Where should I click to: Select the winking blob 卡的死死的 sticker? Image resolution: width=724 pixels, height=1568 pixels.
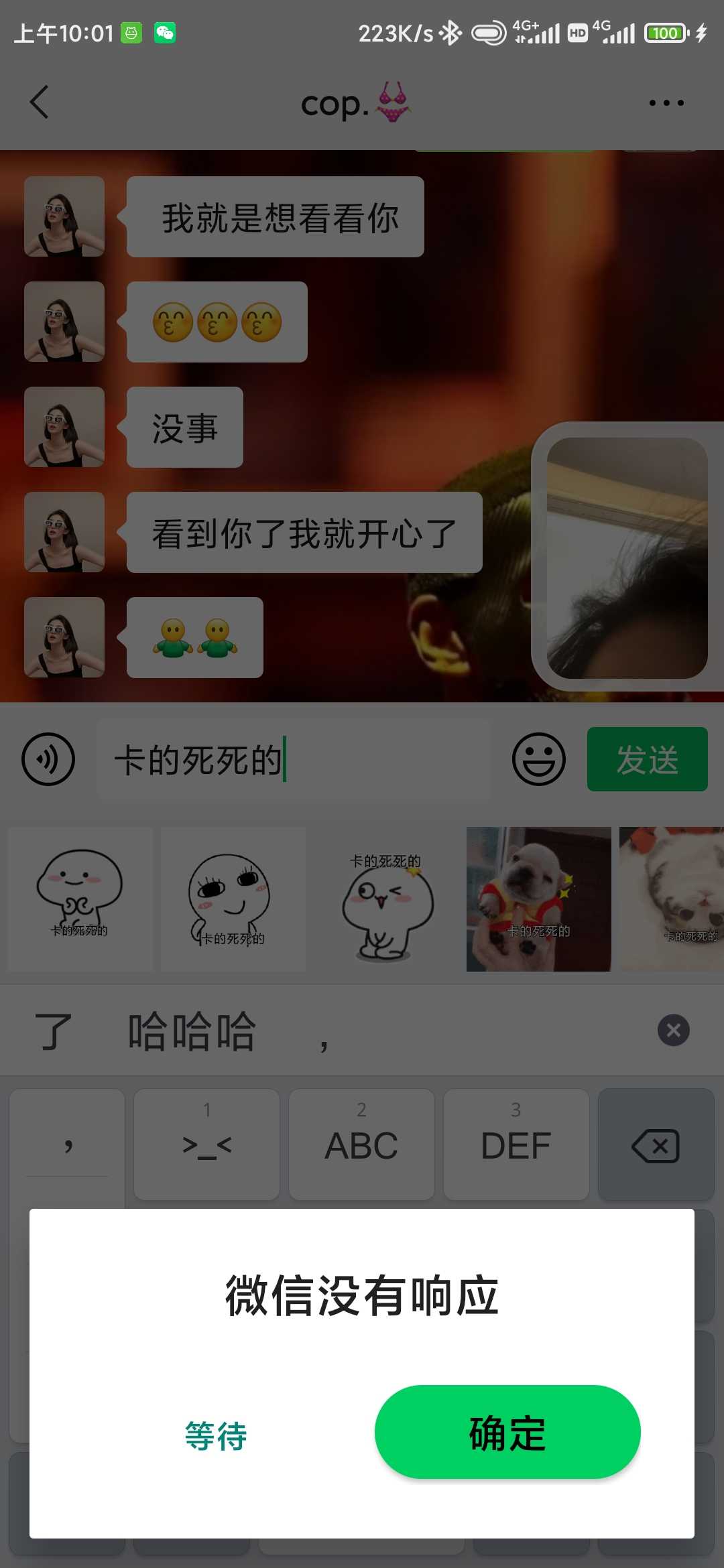(x=386, y=899)
